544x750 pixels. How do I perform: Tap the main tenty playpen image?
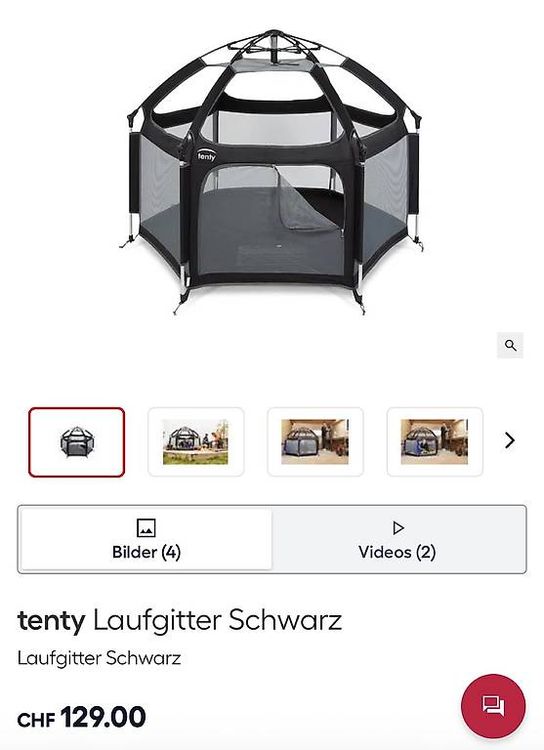pos(272,172)
